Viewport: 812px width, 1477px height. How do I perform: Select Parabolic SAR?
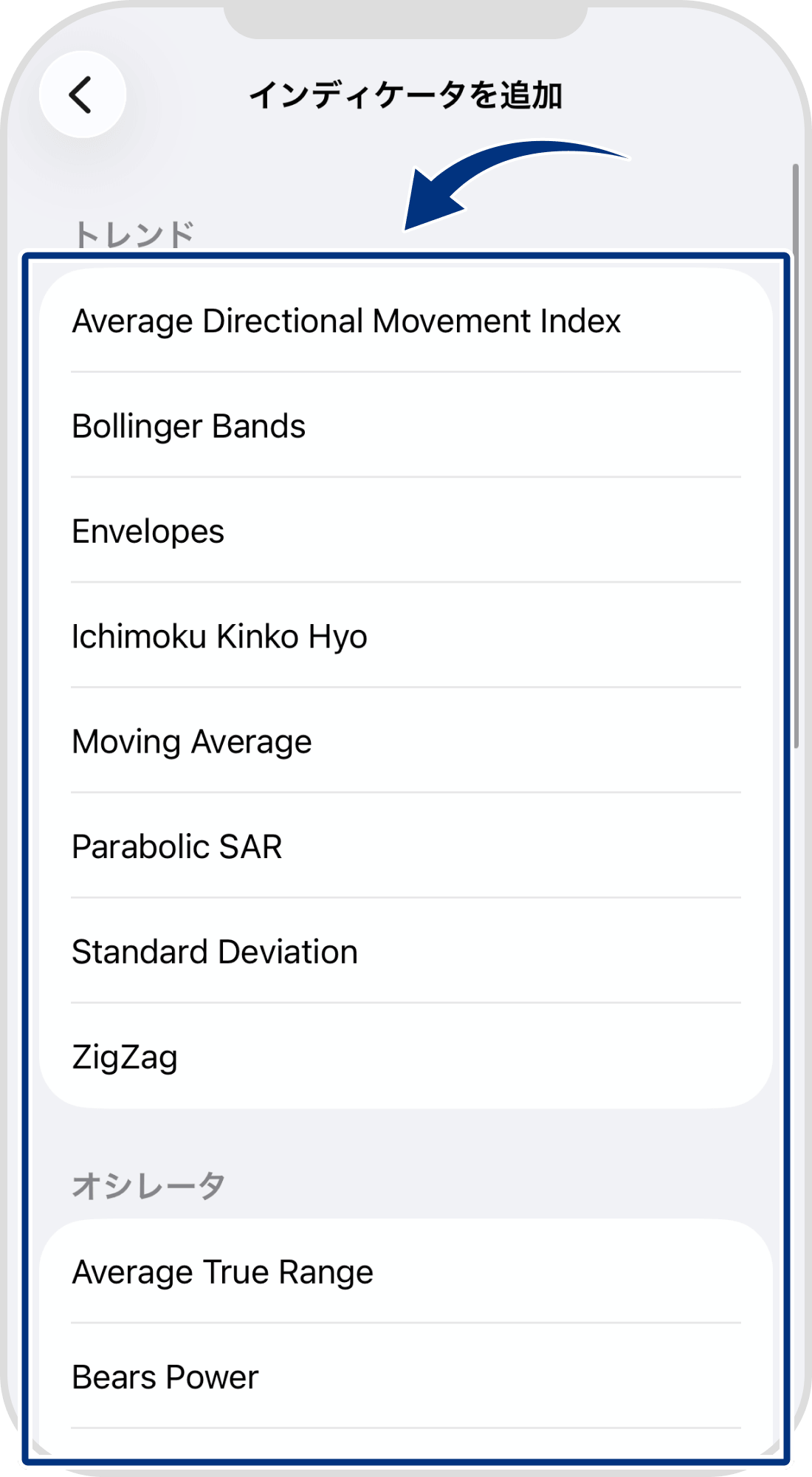click(406, 846)
